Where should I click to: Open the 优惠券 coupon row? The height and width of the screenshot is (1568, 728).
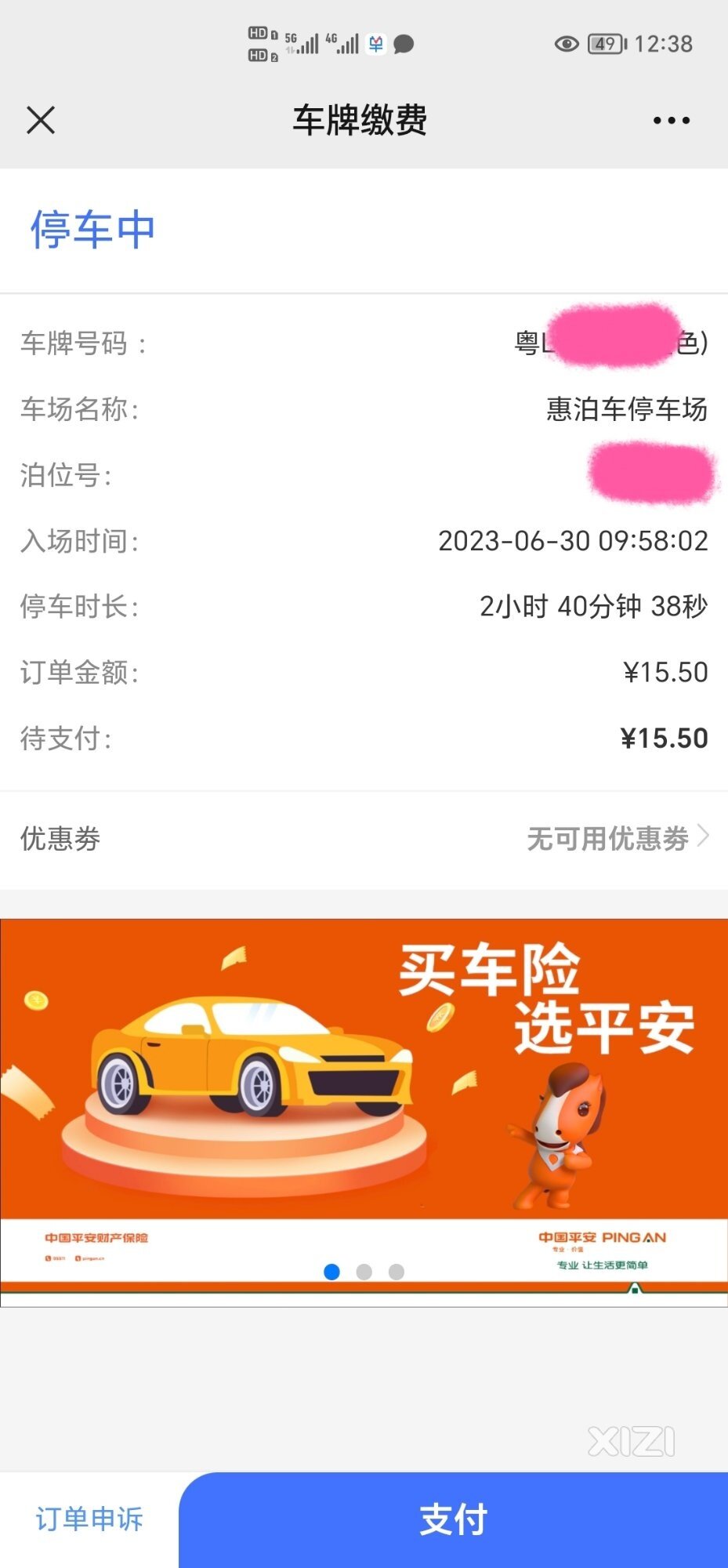point(364,838)
